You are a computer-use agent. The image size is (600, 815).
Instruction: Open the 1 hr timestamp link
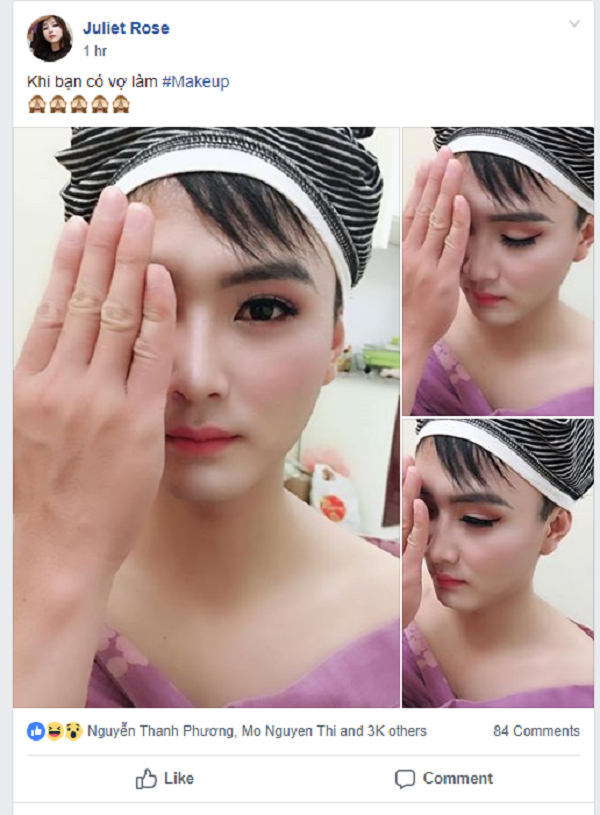(x=95, y=50)
